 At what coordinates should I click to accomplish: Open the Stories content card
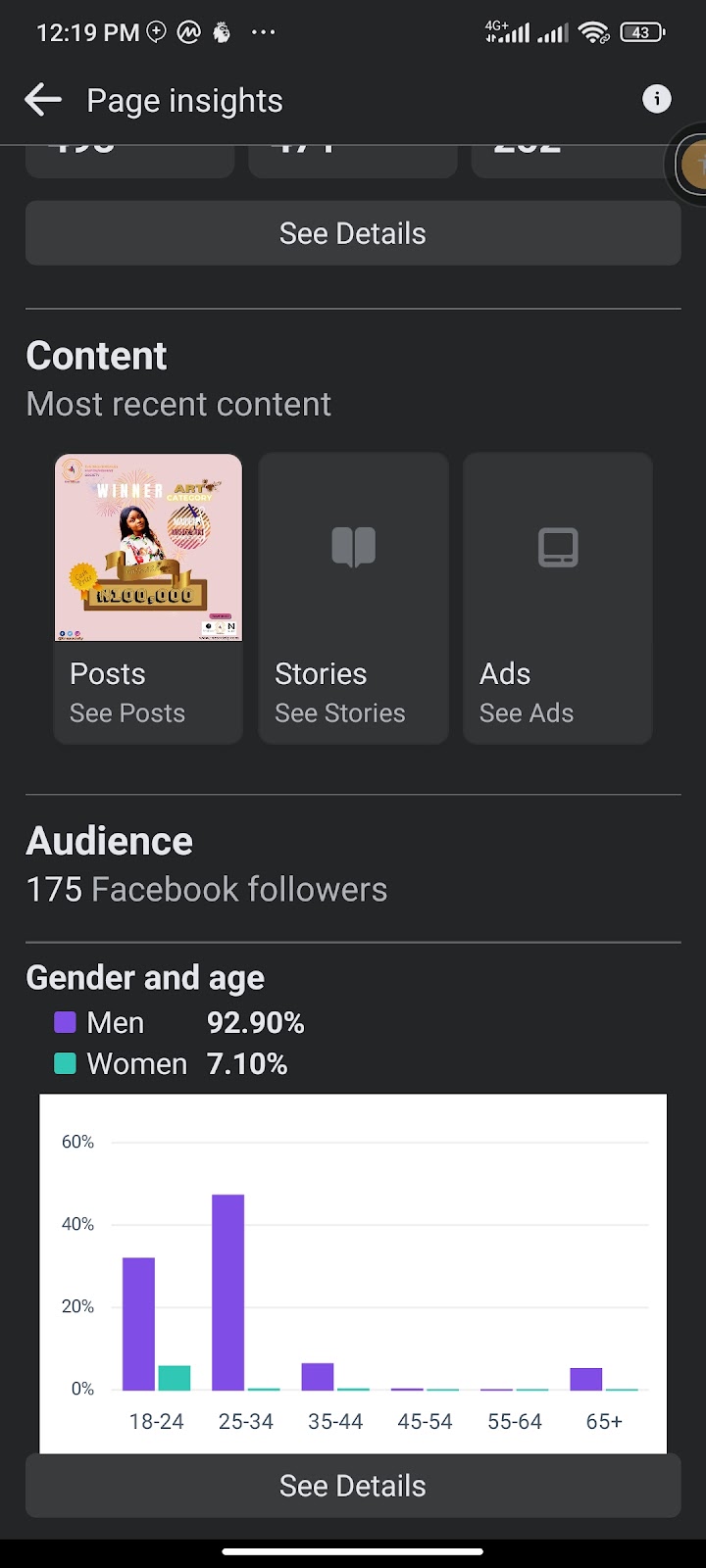pos(353,598)
